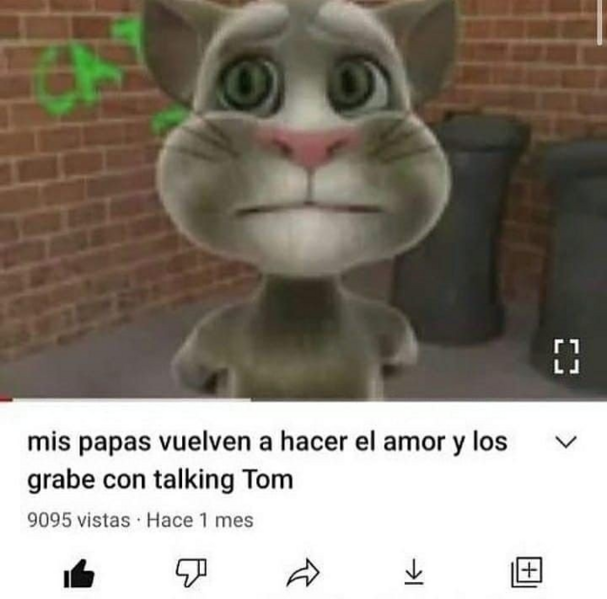Share the video
Screen dimensions: 607x599
300,572
